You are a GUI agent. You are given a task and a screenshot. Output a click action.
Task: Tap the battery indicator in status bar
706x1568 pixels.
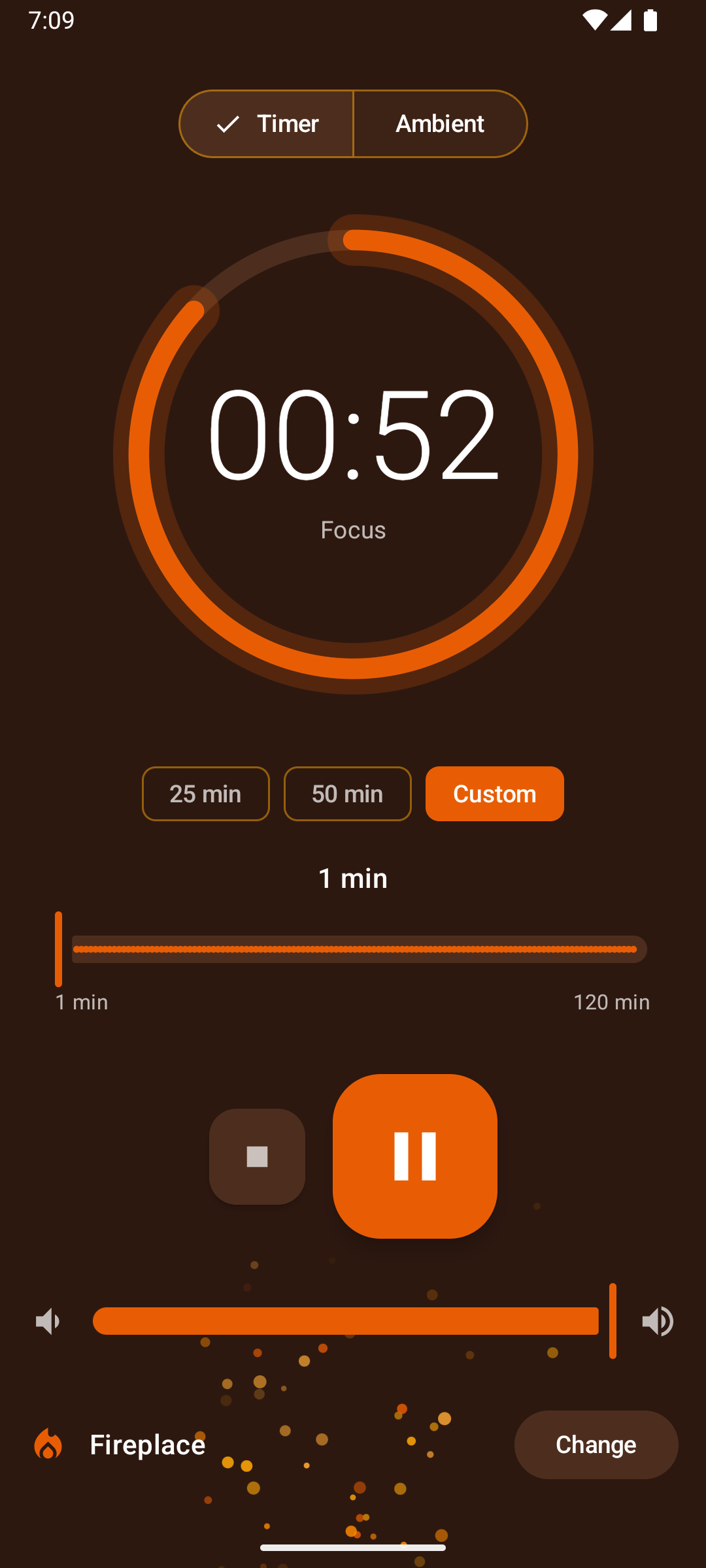(651, 22)
